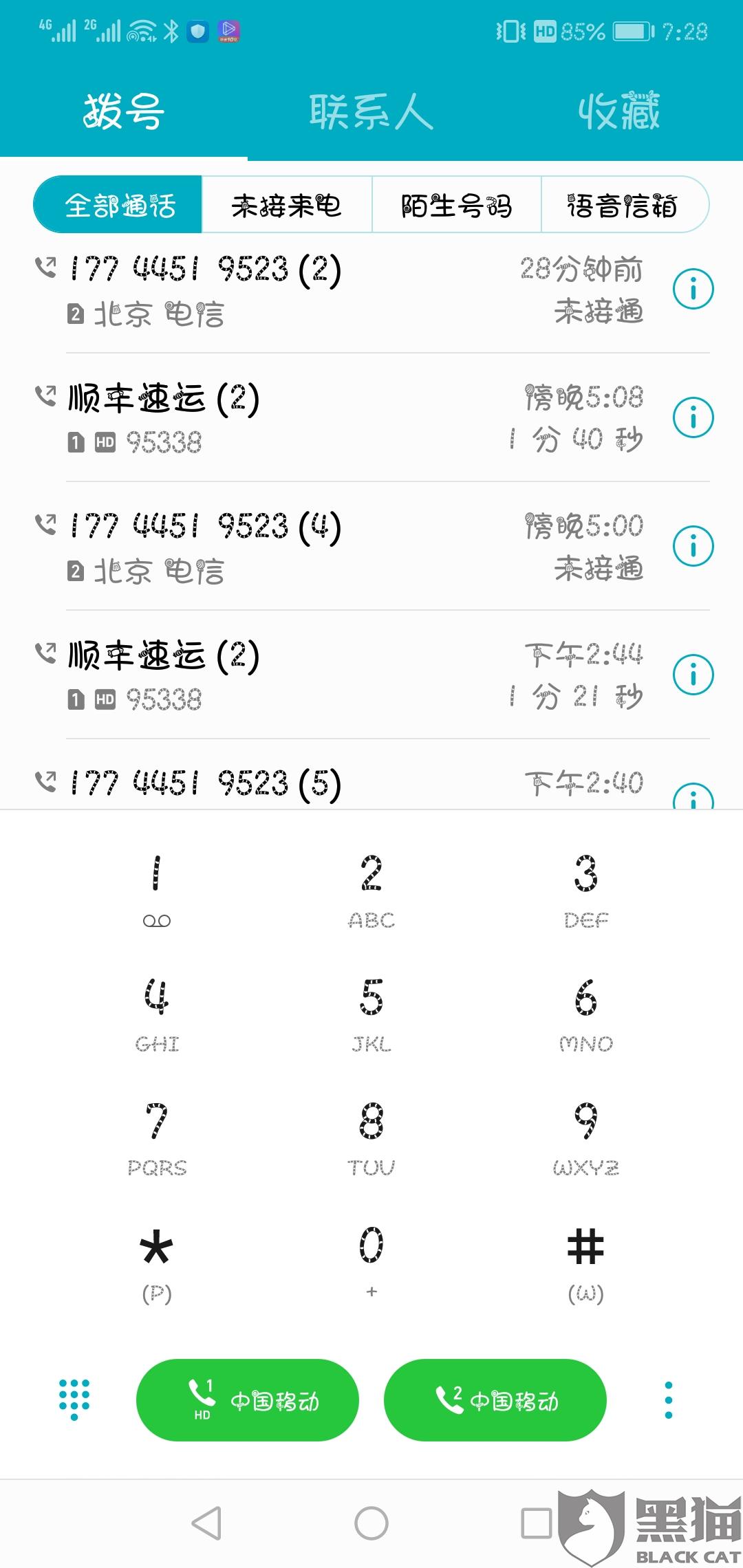The image size is (743, 1568).
Task: Tap the 9 WXYZ key
Action: coord(586,1133)
